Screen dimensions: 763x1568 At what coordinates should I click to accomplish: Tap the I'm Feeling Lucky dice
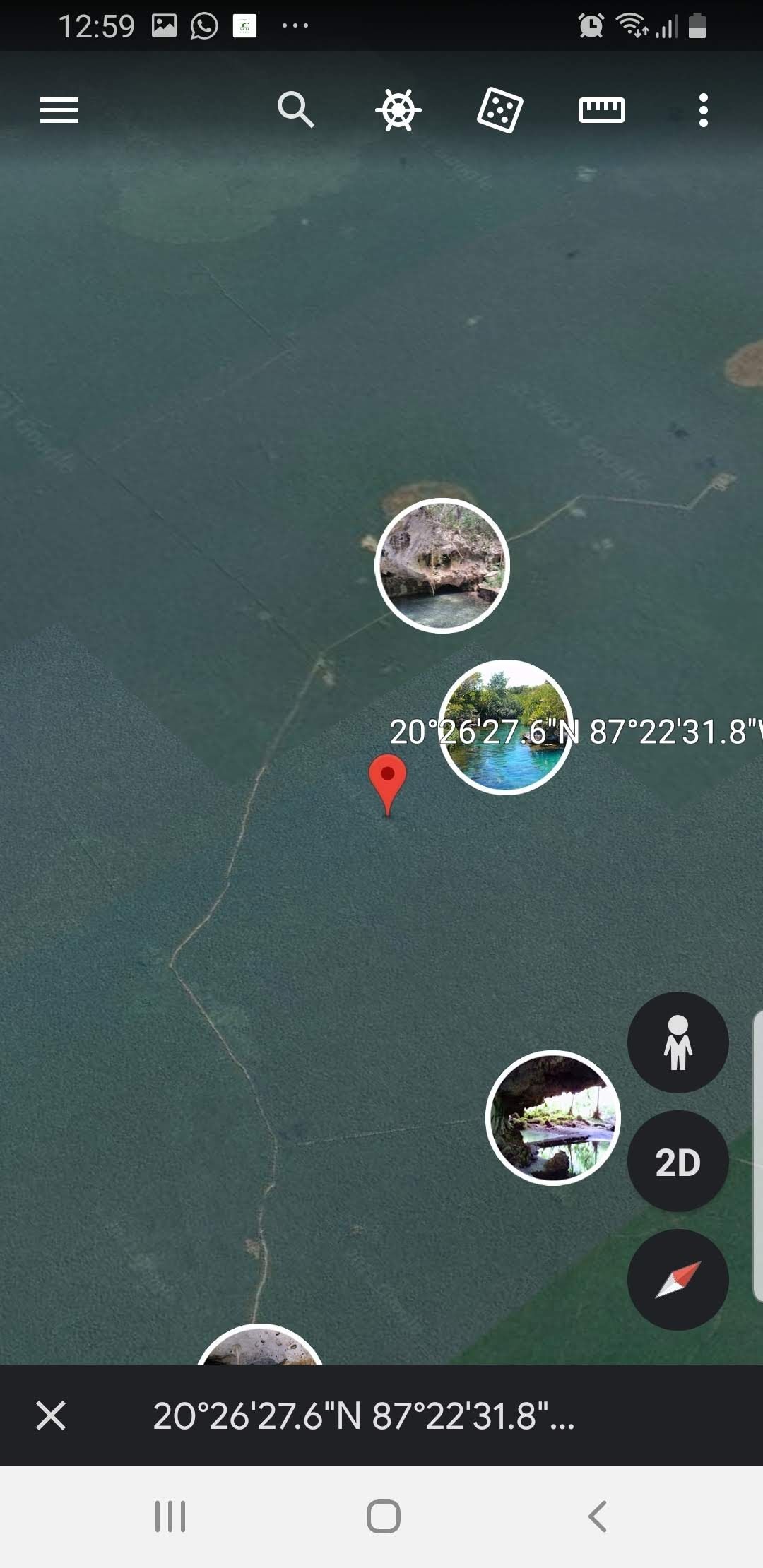[x=499, y=110]
